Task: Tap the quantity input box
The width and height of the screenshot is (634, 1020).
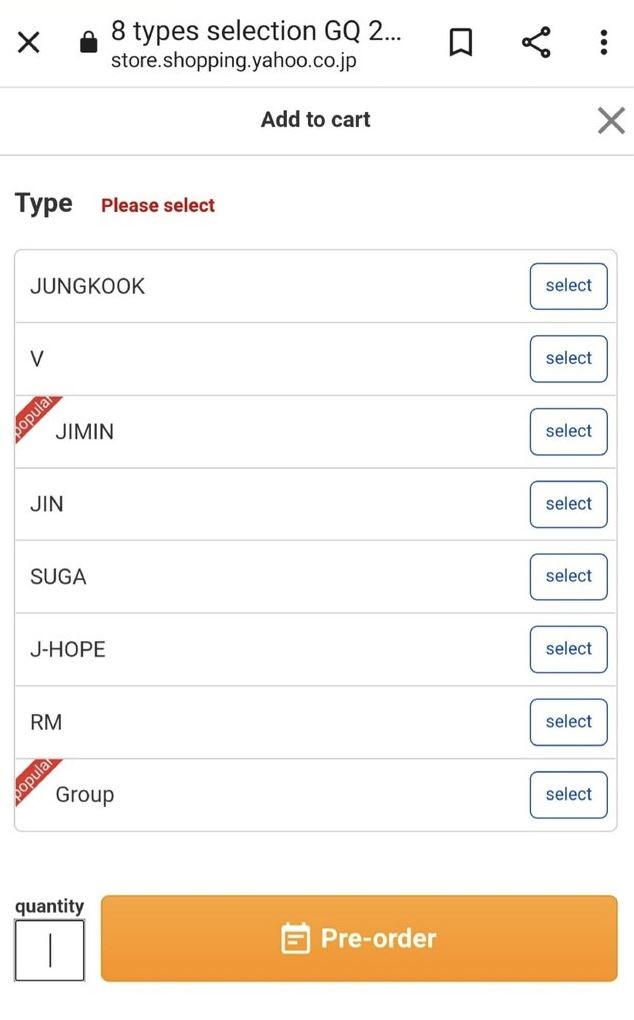Action: (x=49, y=950)
